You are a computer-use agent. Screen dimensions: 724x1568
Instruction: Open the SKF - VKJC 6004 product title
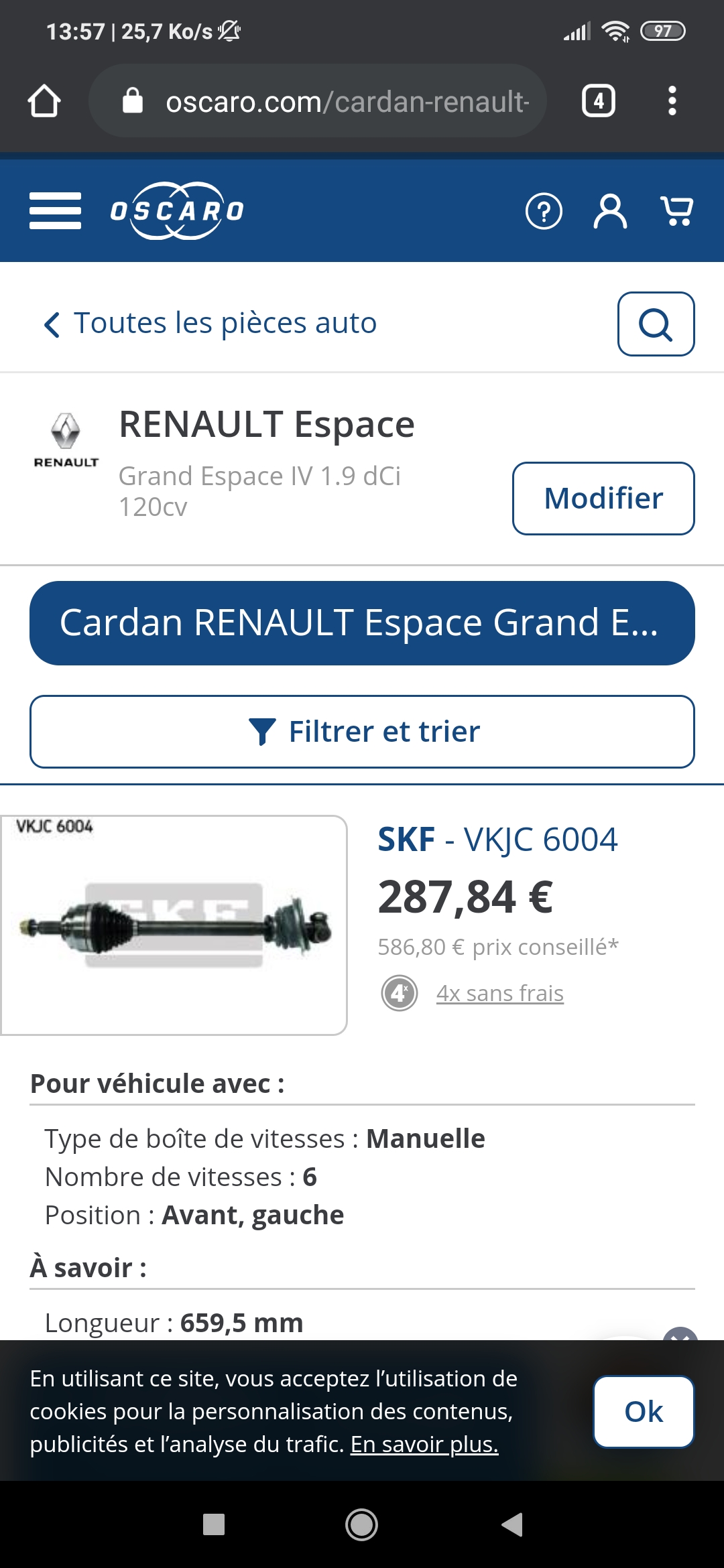coord(497,840)
